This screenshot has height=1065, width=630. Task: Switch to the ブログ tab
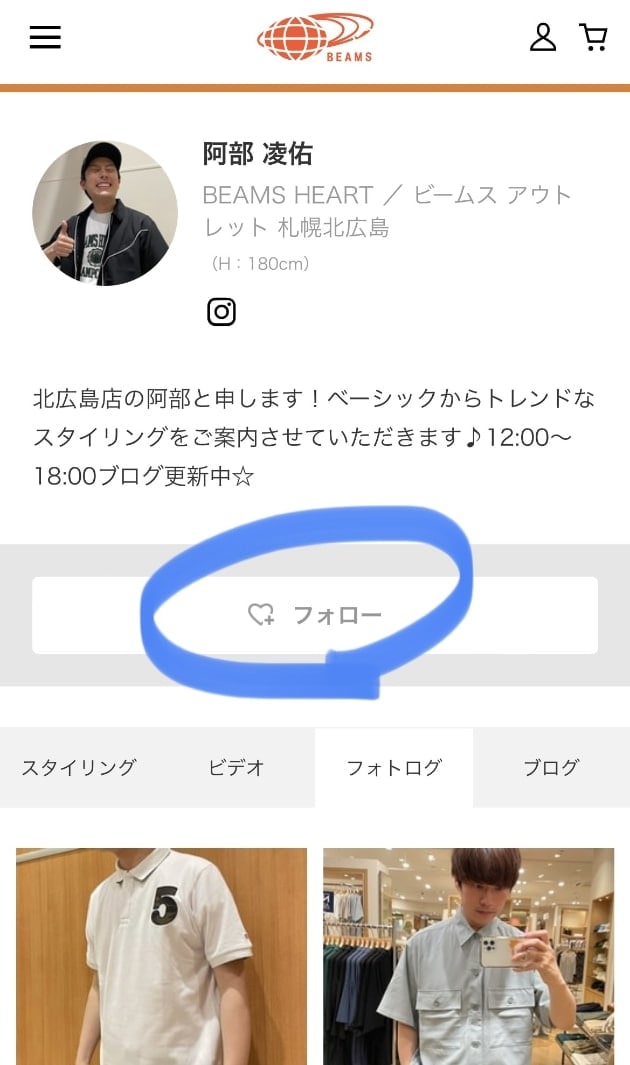click(551, 768)
